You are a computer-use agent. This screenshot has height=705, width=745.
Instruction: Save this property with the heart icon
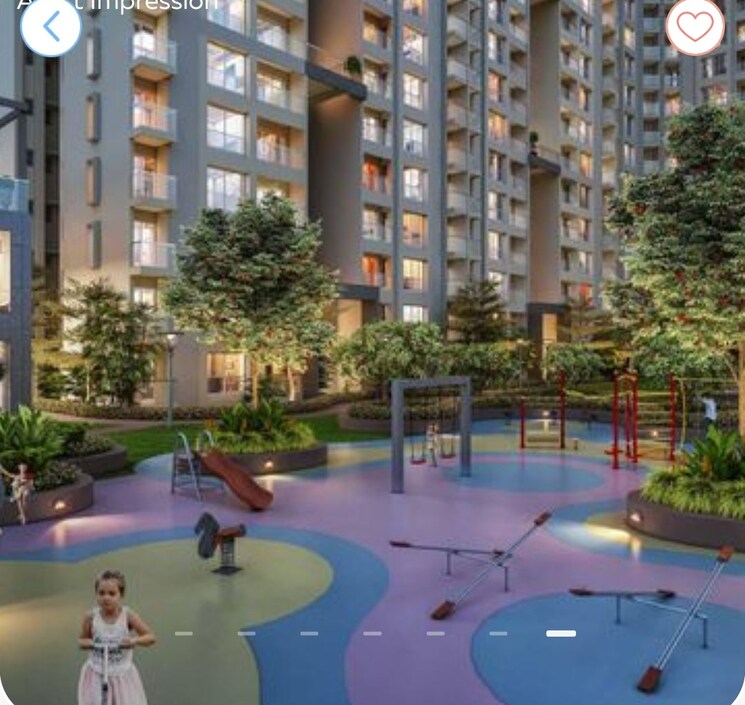tap(695, 26)
